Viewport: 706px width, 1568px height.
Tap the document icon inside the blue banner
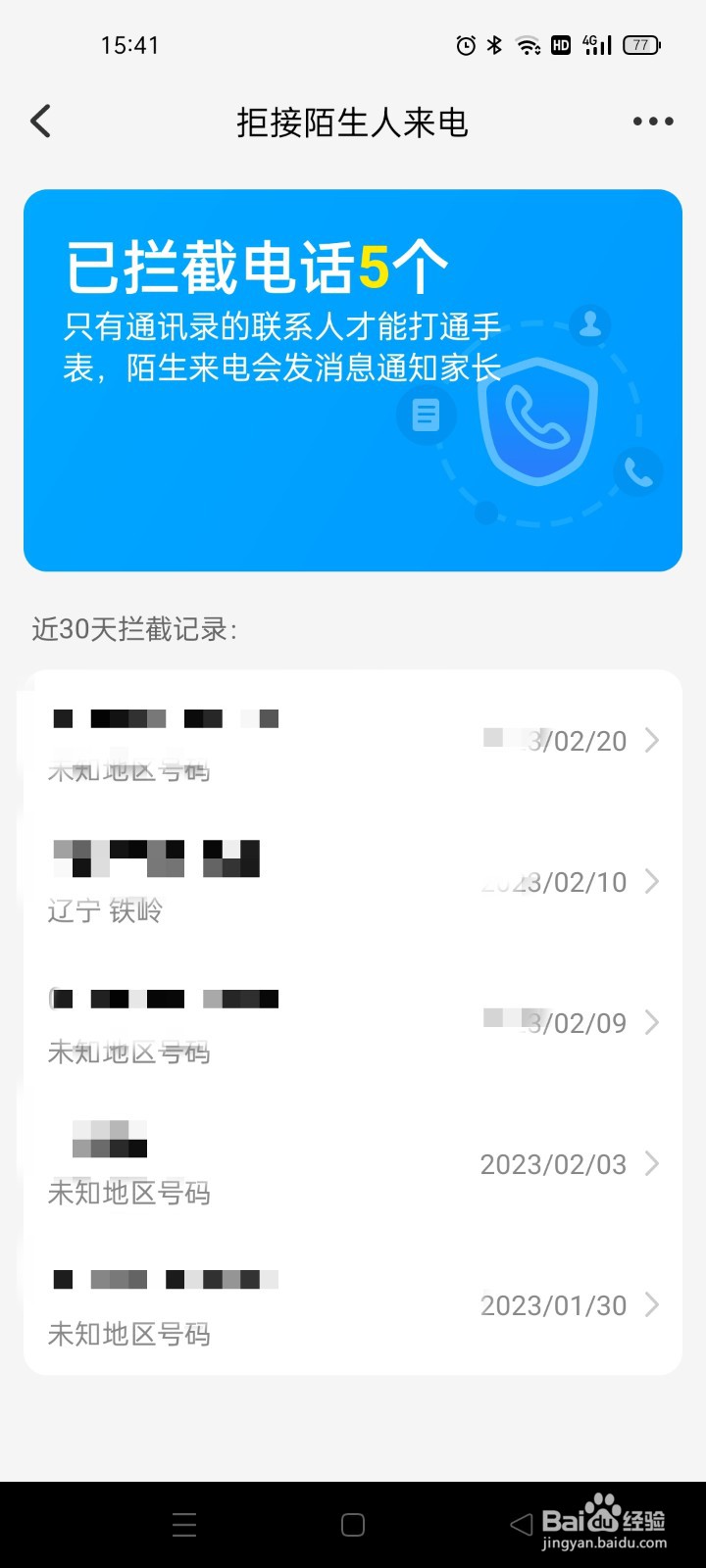click(426, 415)
